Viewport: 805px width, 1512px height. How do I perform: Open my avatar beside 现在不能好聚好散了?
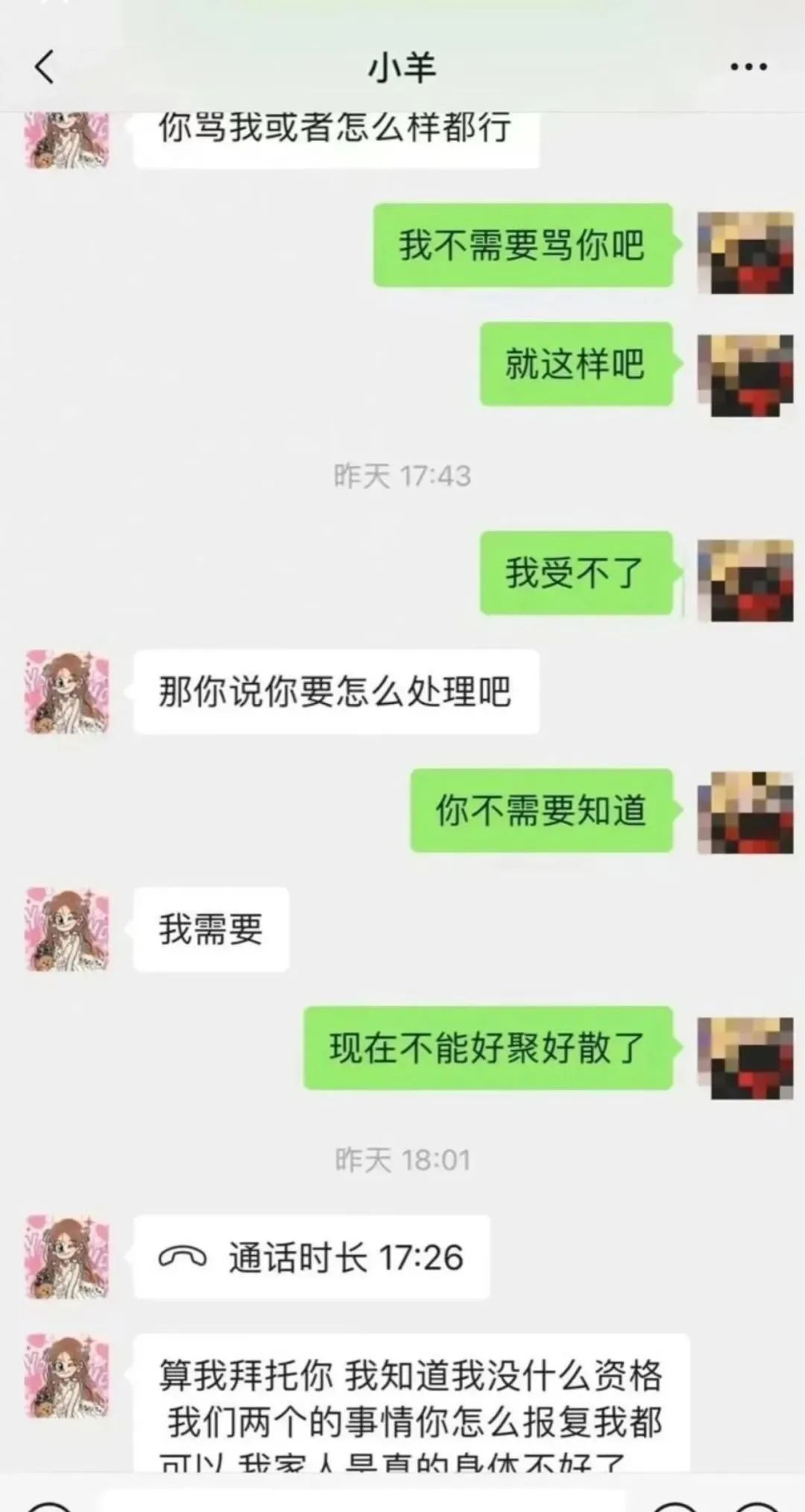tap(745, 1057)
